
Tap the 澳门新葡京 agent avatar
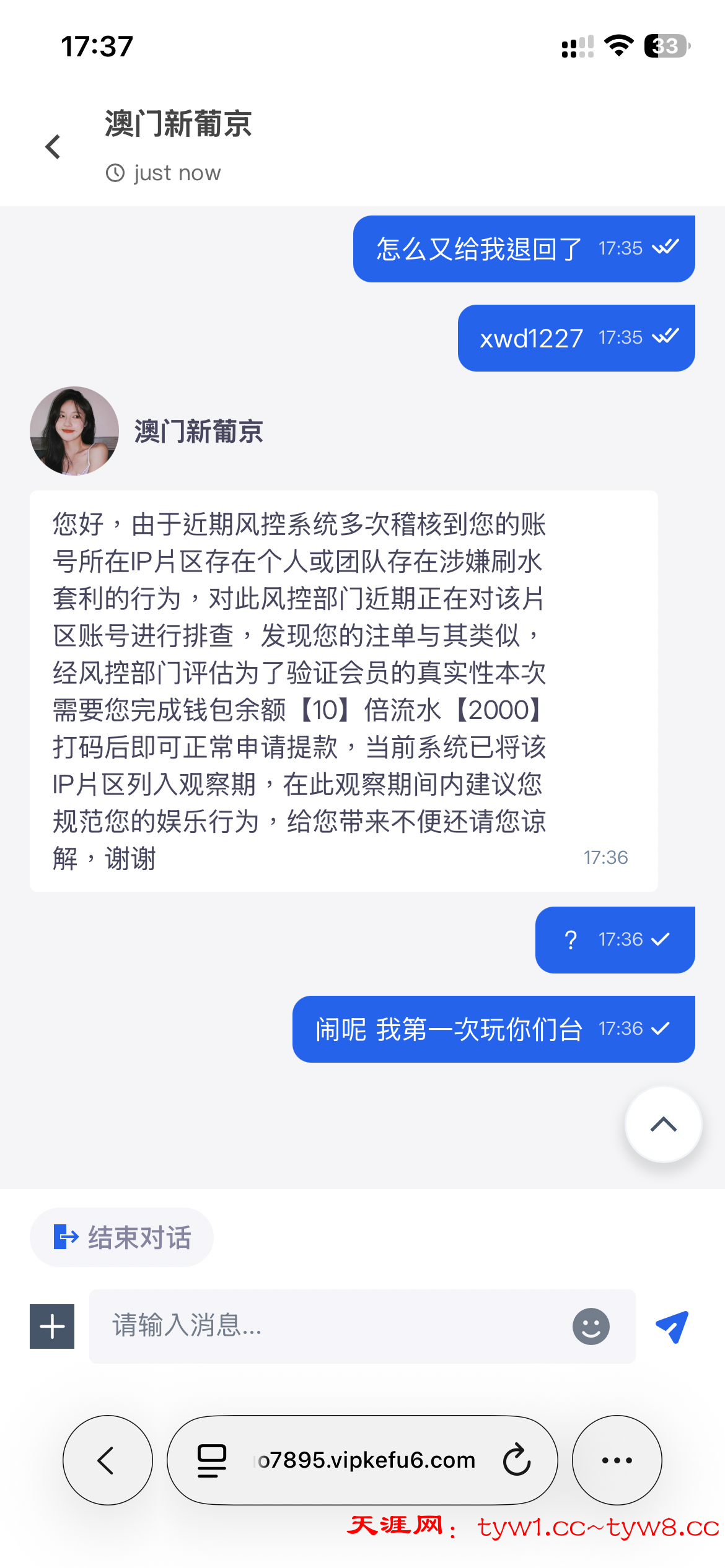(74, 431)
